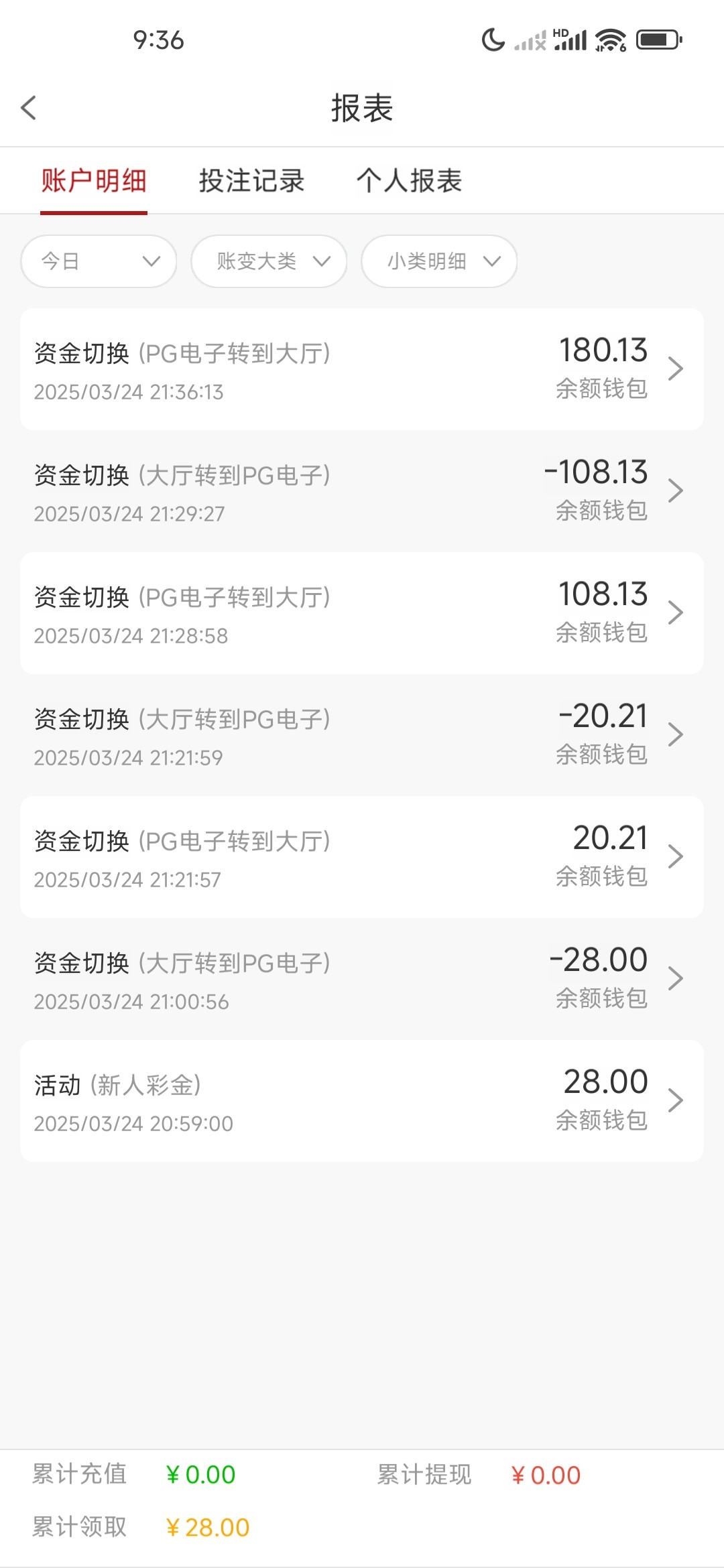The height and width of the screenshot is (1568, 724).
Task: View the -20.21 record at 21:21:59
Action: [x=362, y=735]
